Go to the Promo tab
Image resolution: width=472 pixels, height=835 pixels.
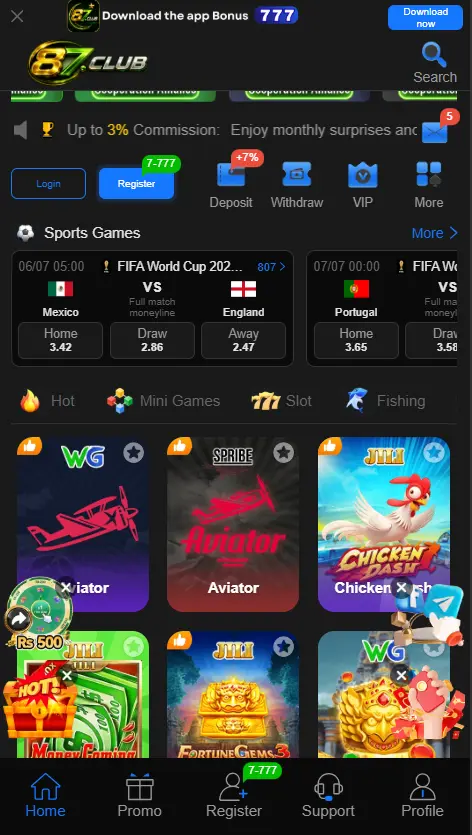click(140, 797)
